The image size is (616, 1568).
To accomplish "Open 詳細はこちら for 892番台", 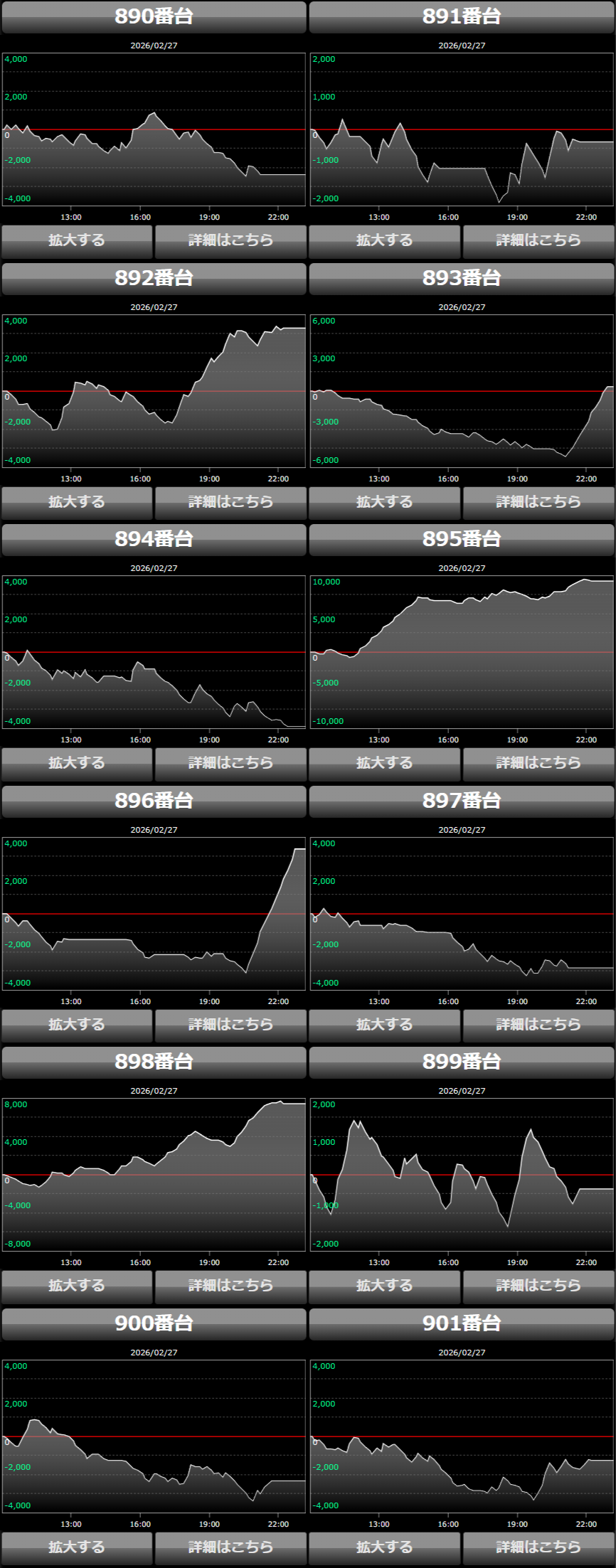I will tap(230, 502).
